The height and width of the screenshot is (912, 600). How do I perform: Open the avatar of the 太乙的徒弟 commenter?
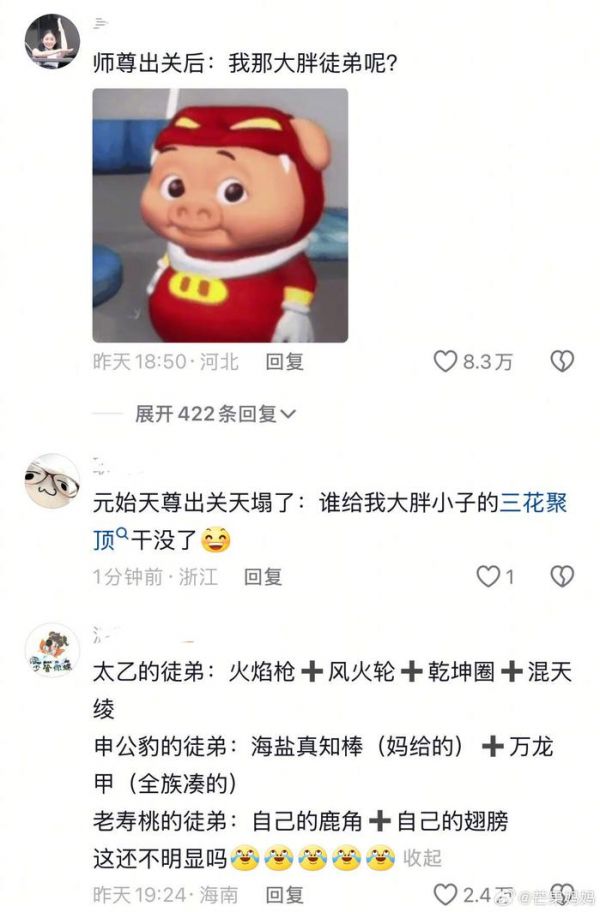point(51,650)
